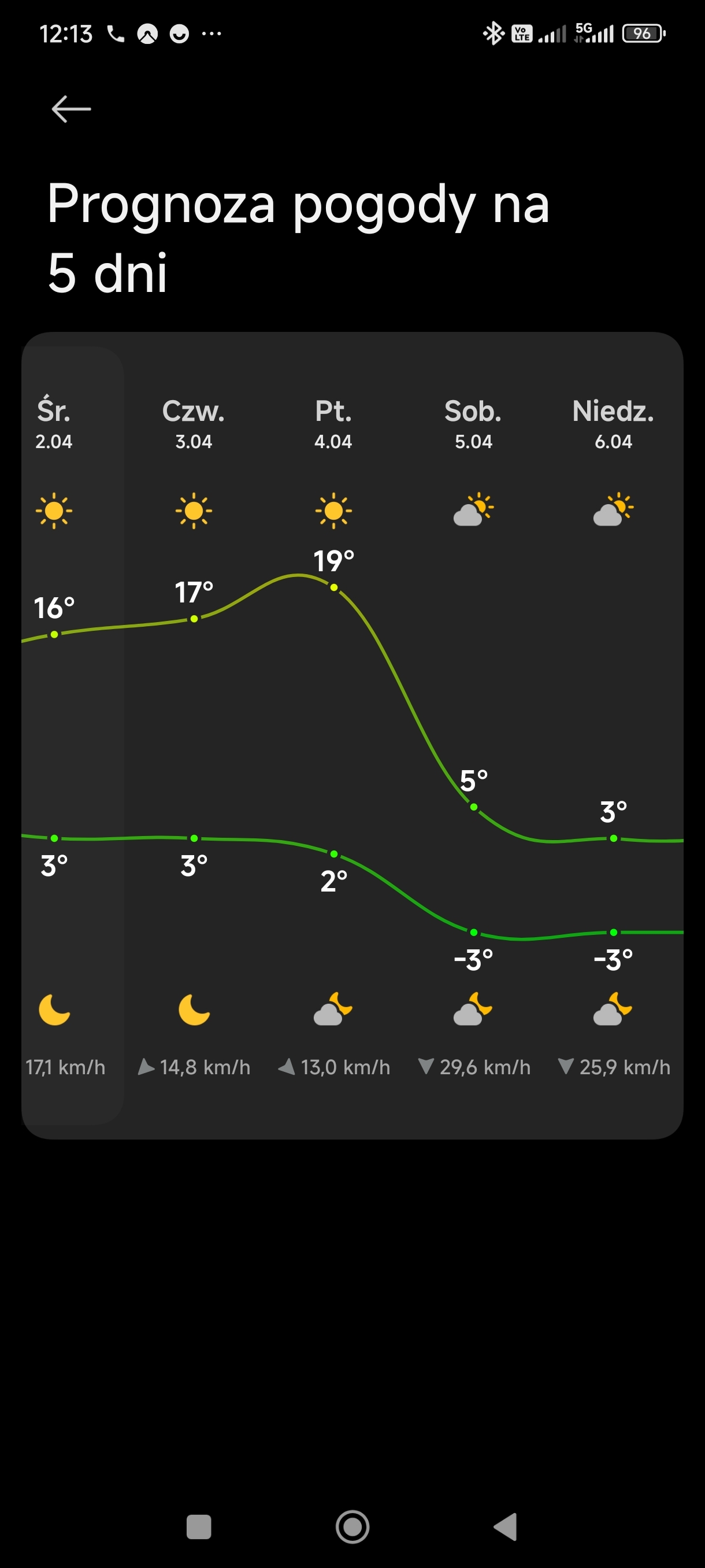Tap the system back triangle
Viewport: 705px width, 1568px height.
(506, 1526)
